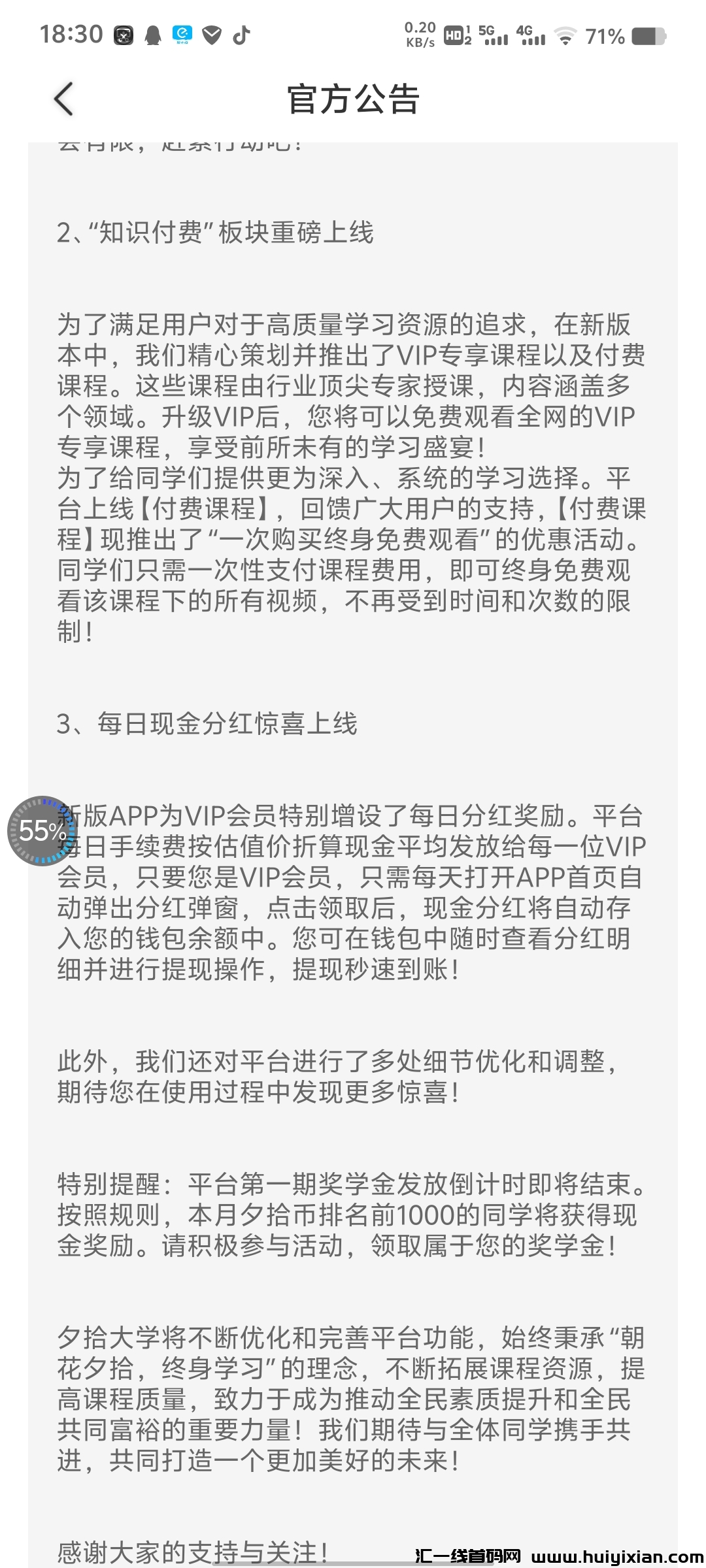Tap the 4G signal strength indicator
This screenshot has height=1568, width=706.
tap(533, 37)
